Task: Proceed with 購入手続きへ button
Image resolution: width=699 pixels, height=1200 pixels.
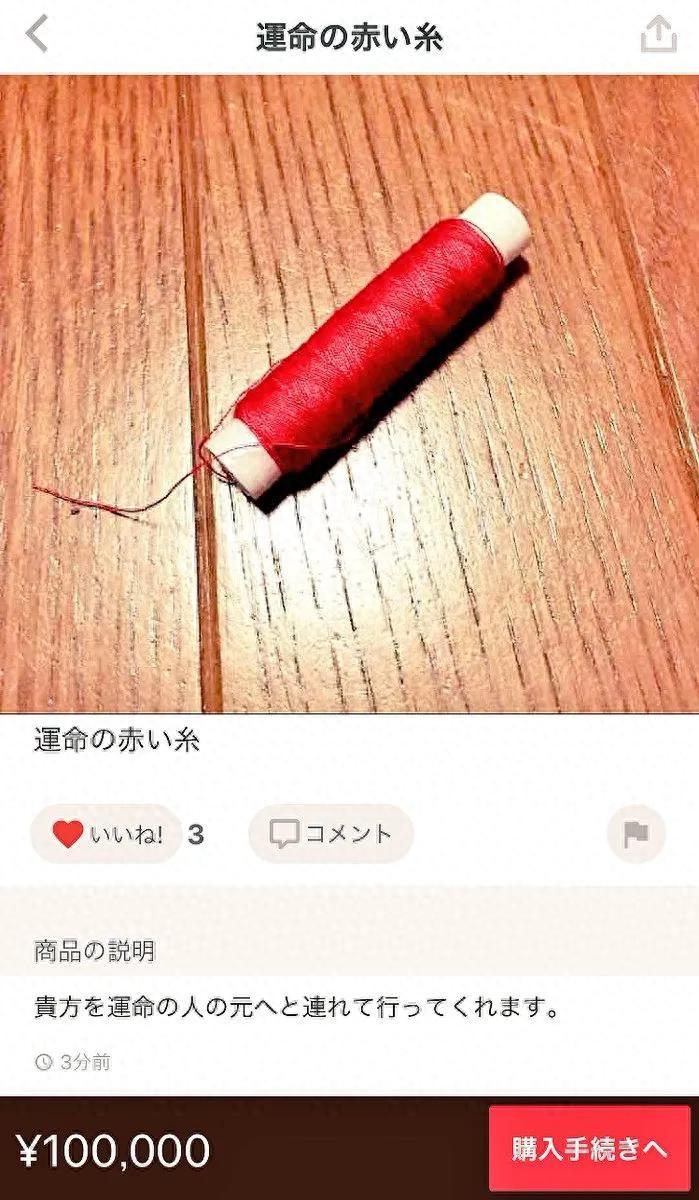Action: point(589,1148)
